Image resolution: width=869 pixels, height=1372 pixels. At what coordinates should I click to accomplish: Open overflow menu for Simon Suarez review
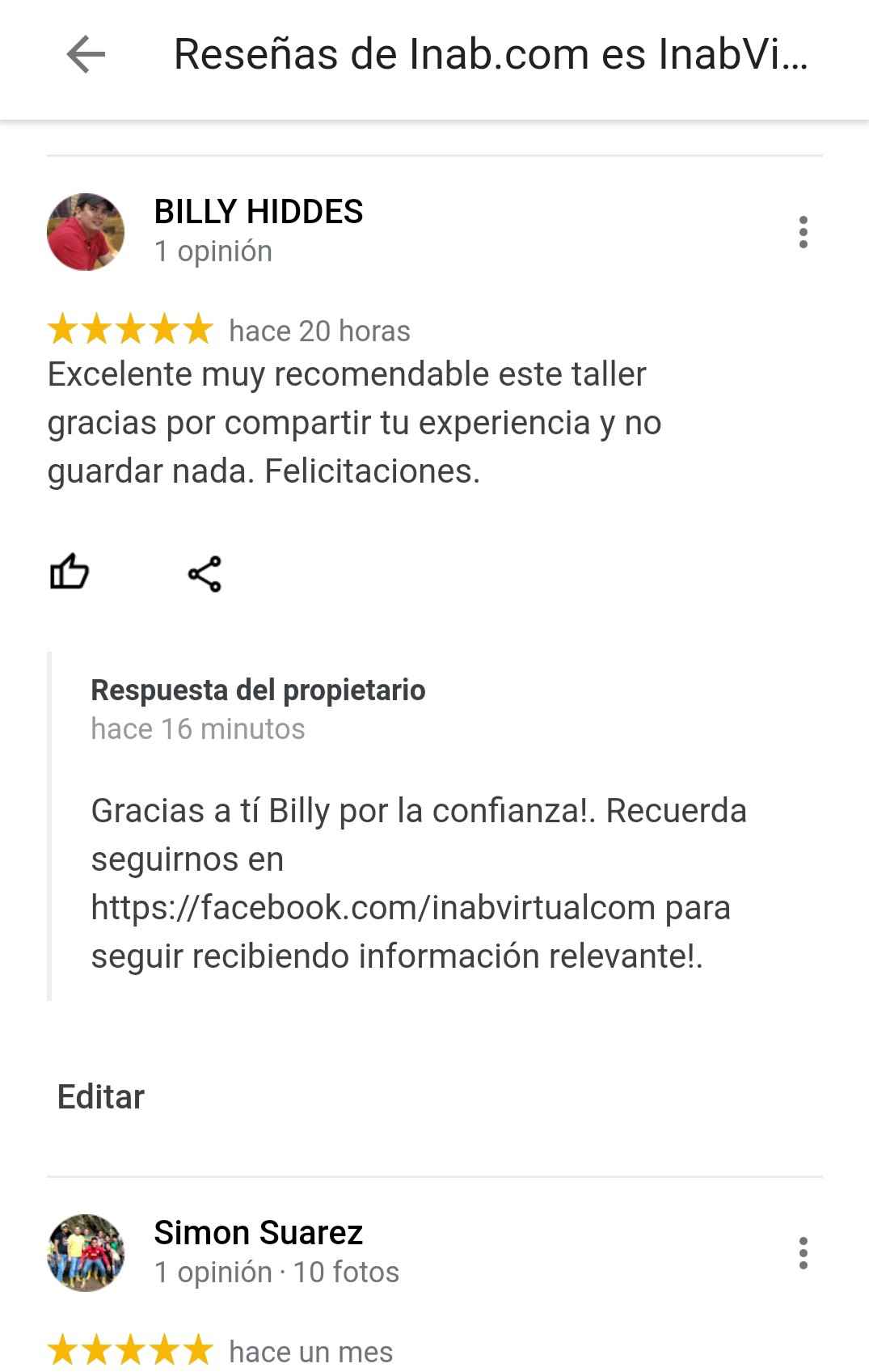tap(802, 1252)
